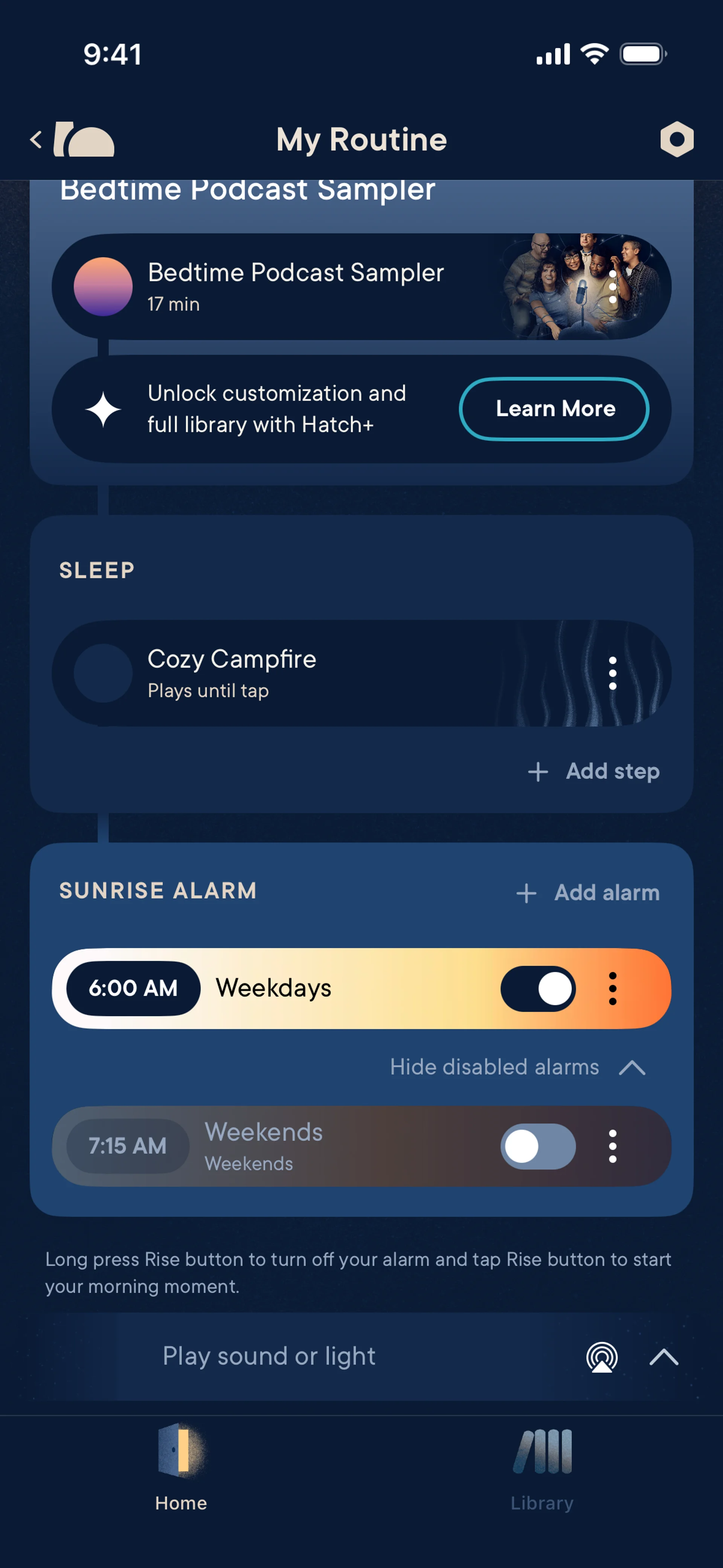Open options menu for Cozy Campfire
Screen dimensions: 723x1568
[x=613, y=673]
